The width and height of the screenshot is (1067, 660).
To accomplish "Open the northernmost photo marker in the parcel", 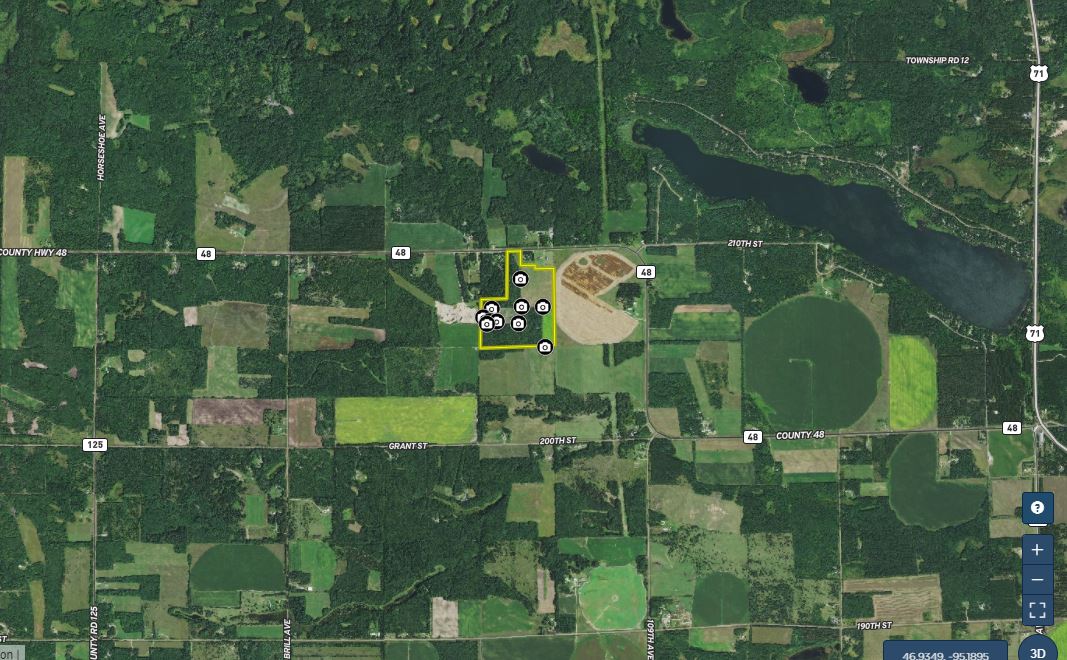I will (x=520, y=279).
